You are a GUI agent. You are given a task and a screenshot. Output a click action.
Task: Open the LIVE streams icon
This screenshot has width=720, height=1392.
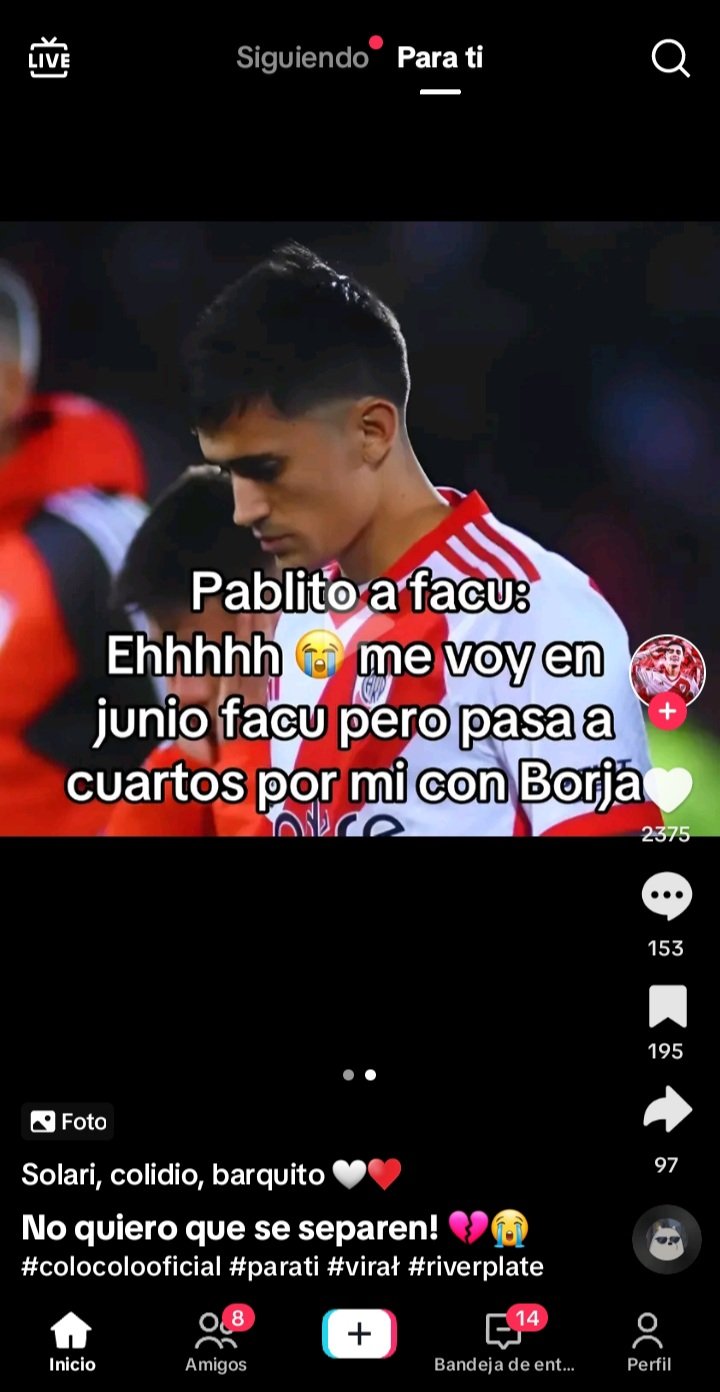[49, 58]
